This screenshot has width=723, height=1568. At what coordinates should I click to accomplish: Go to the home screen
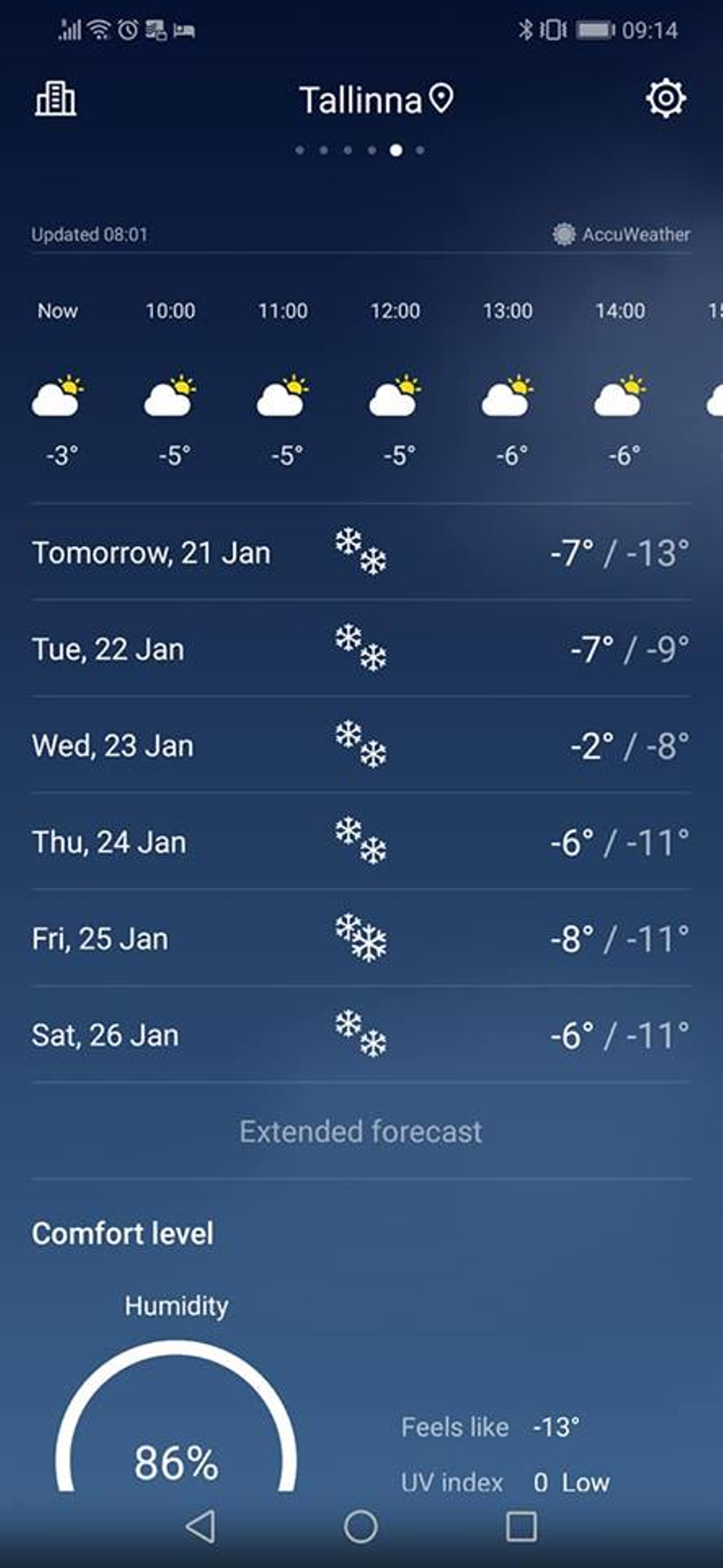pyautogui.click(x=360, y=1526)
